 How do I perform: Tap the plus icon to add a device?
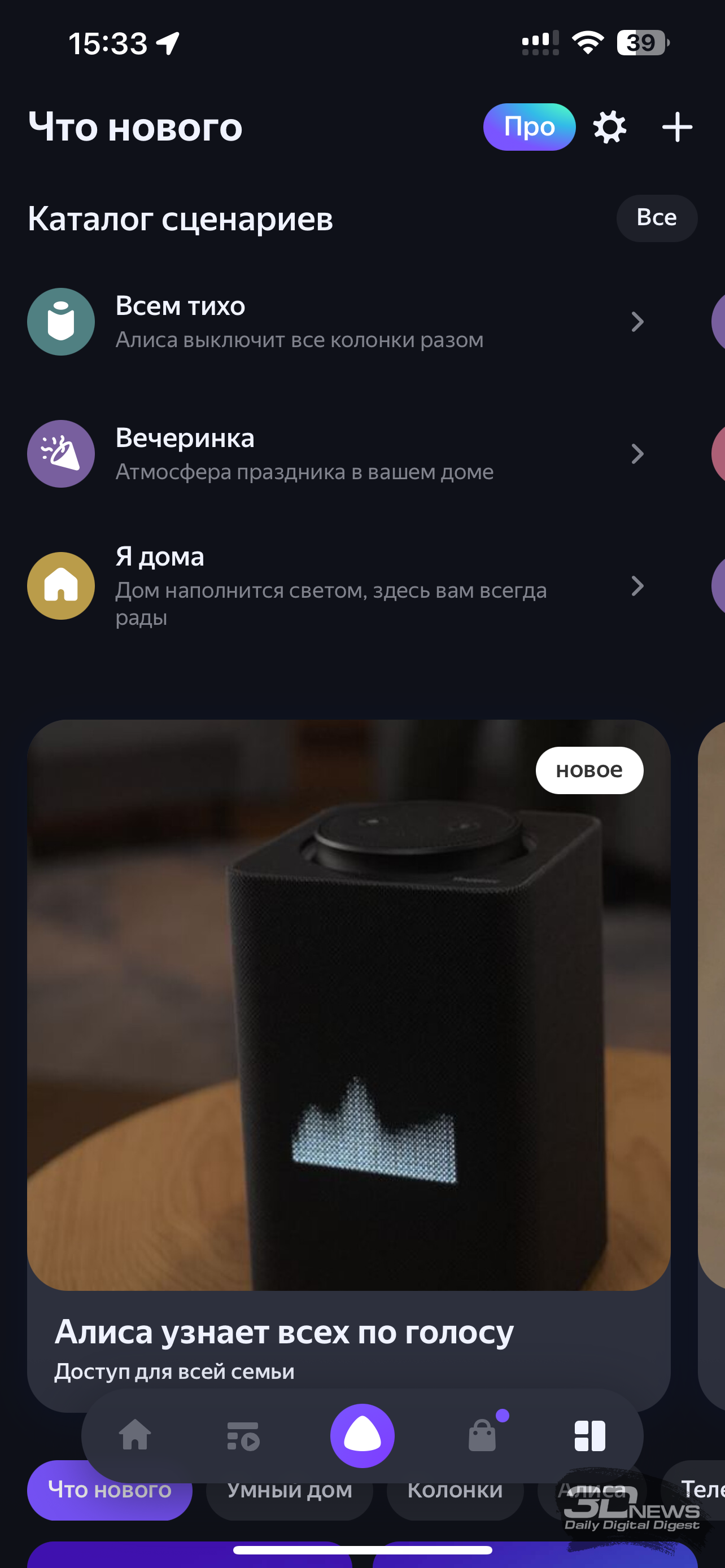tap(677, 127)
